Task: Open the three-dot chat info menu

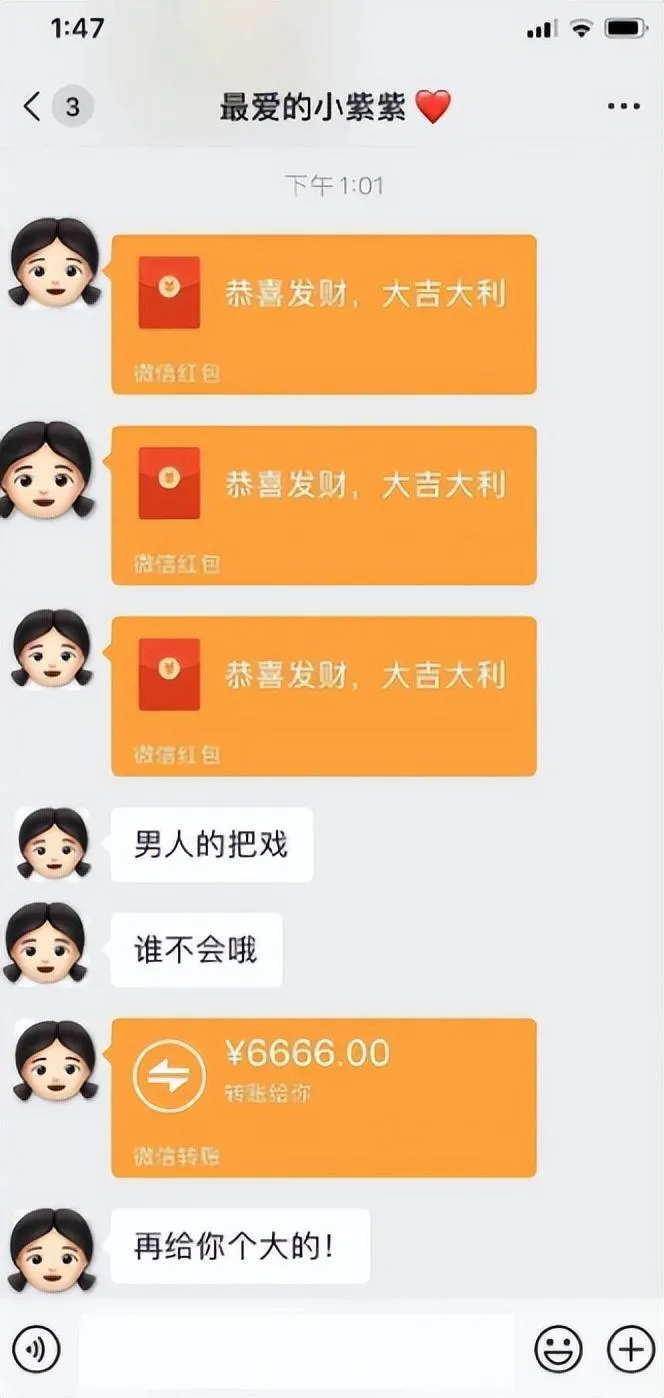Action: tap(623, 106)
